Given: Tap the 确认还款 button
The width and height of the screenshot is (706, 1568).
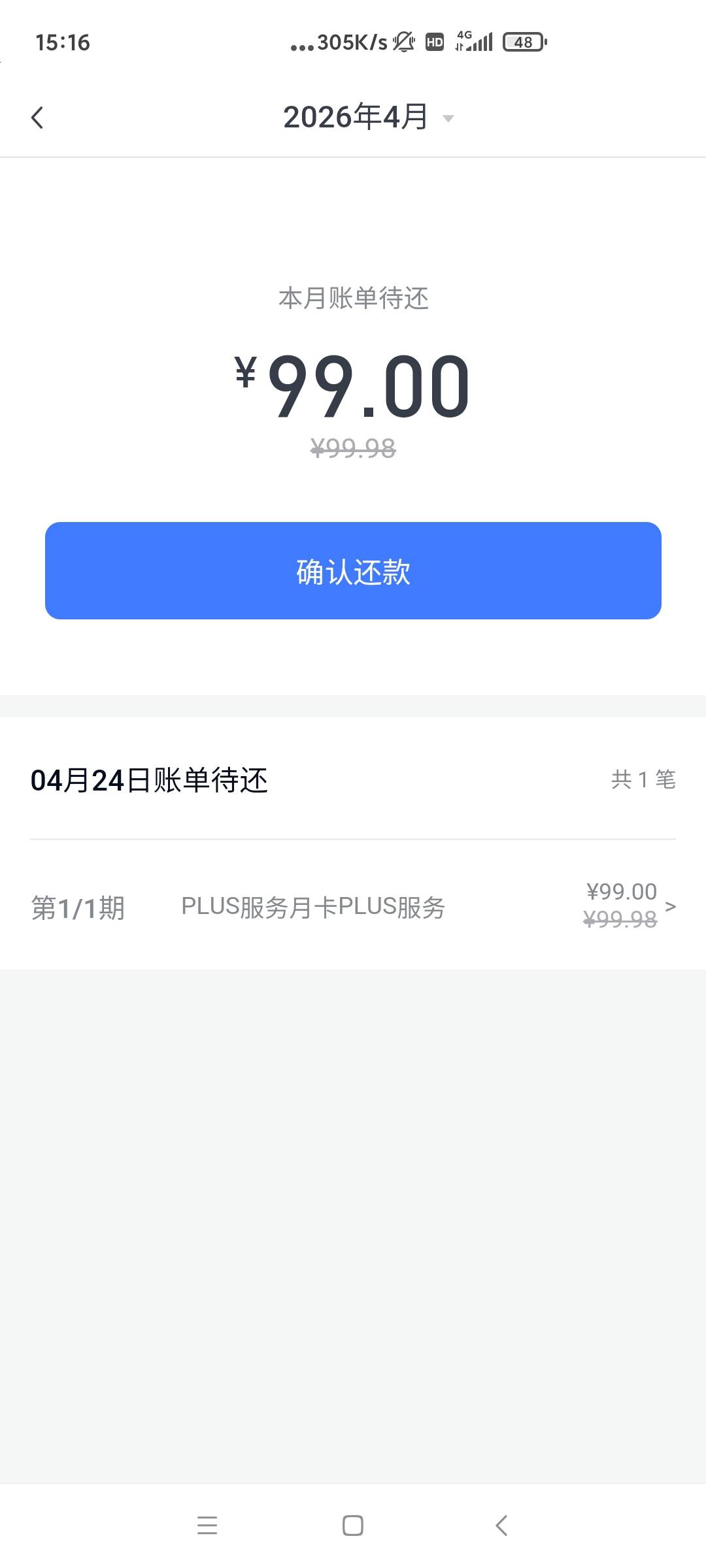Looking at the screenshot, I should 353,570.
